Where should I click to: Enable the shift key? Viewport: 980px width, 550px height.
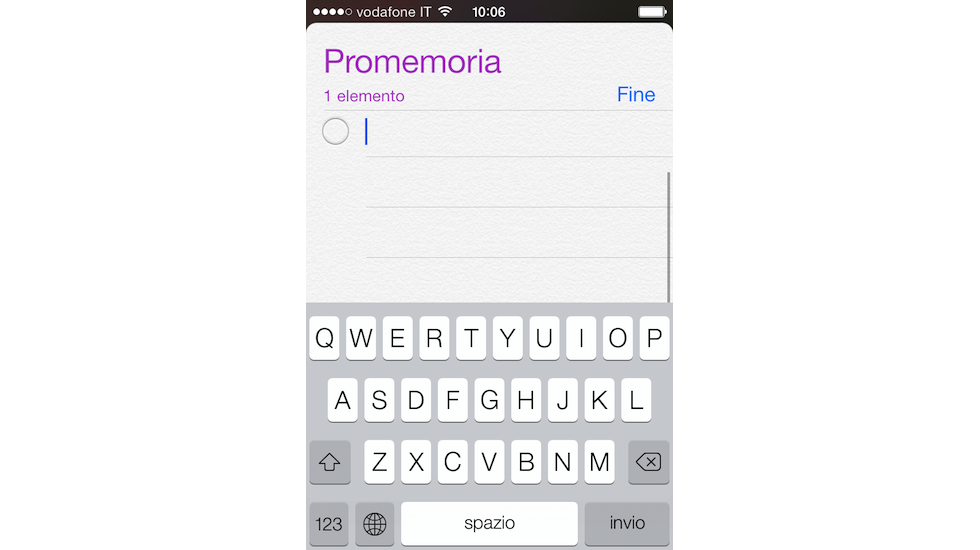pyautogui.click(x=330, y=462)
